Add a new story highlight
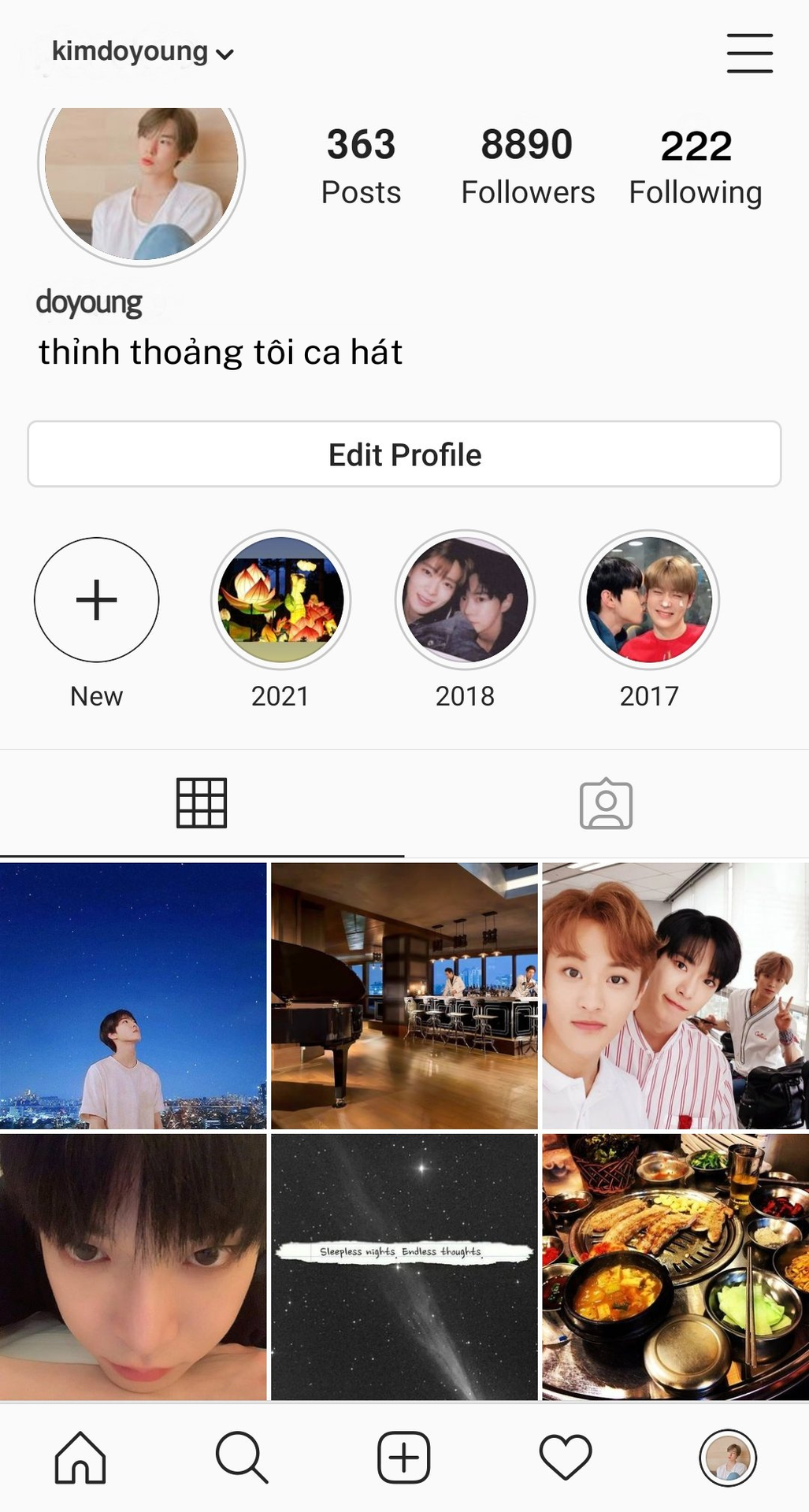The height and width of the screenshot is (1512, 809). (x=96, y=600)
